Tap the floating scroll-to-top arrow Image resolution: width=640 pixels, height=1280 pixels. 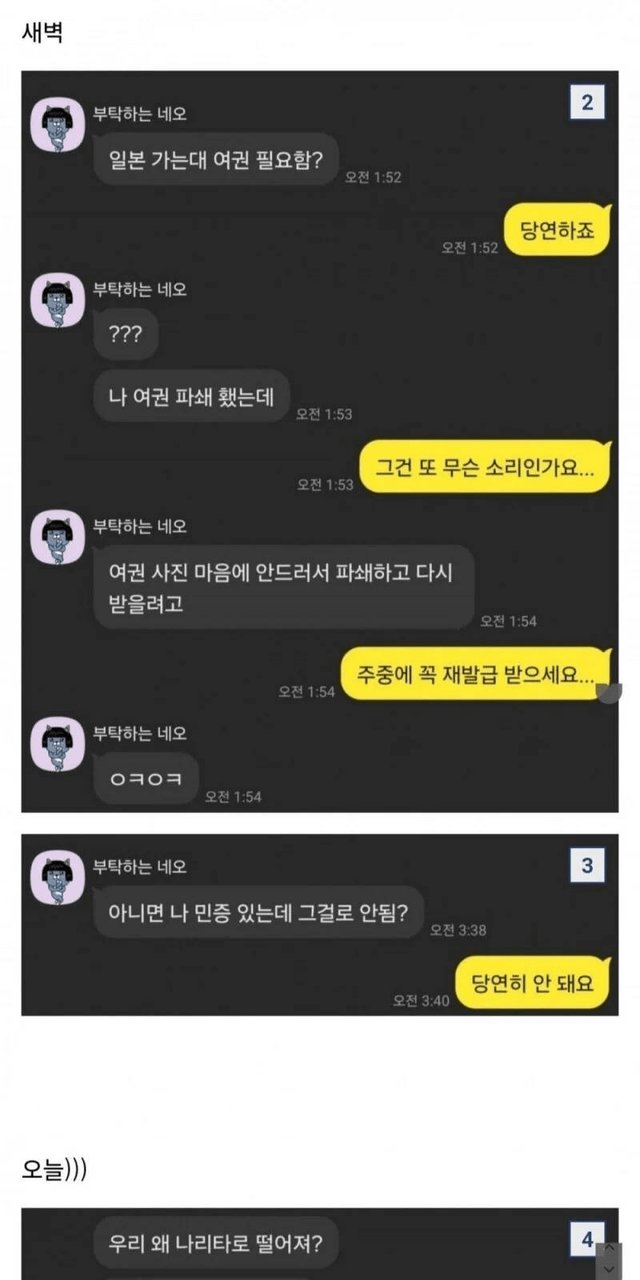point(609,1249)
